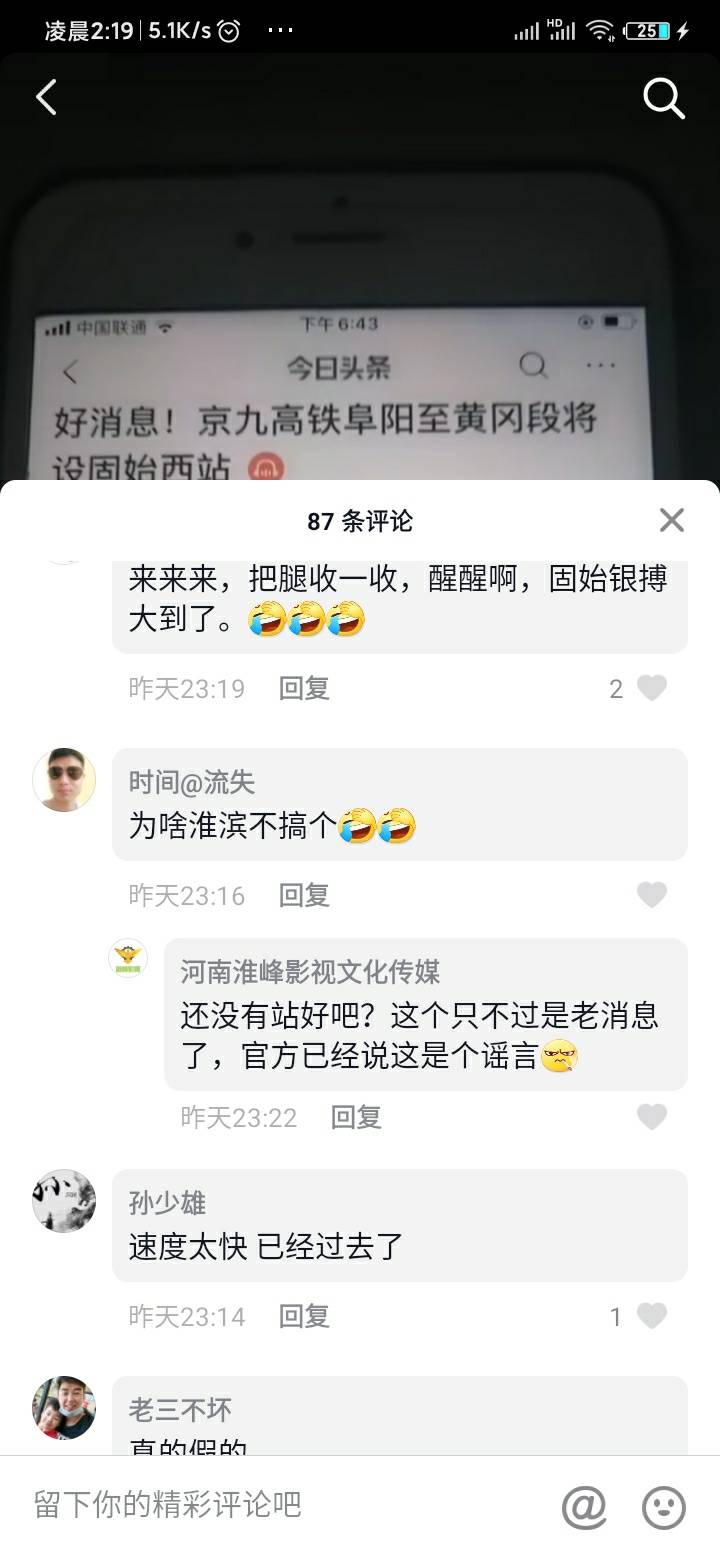Like the comment posted at 昨天23:19
The width and height of the screenshot is (720, 1560).
coord(651,688)
